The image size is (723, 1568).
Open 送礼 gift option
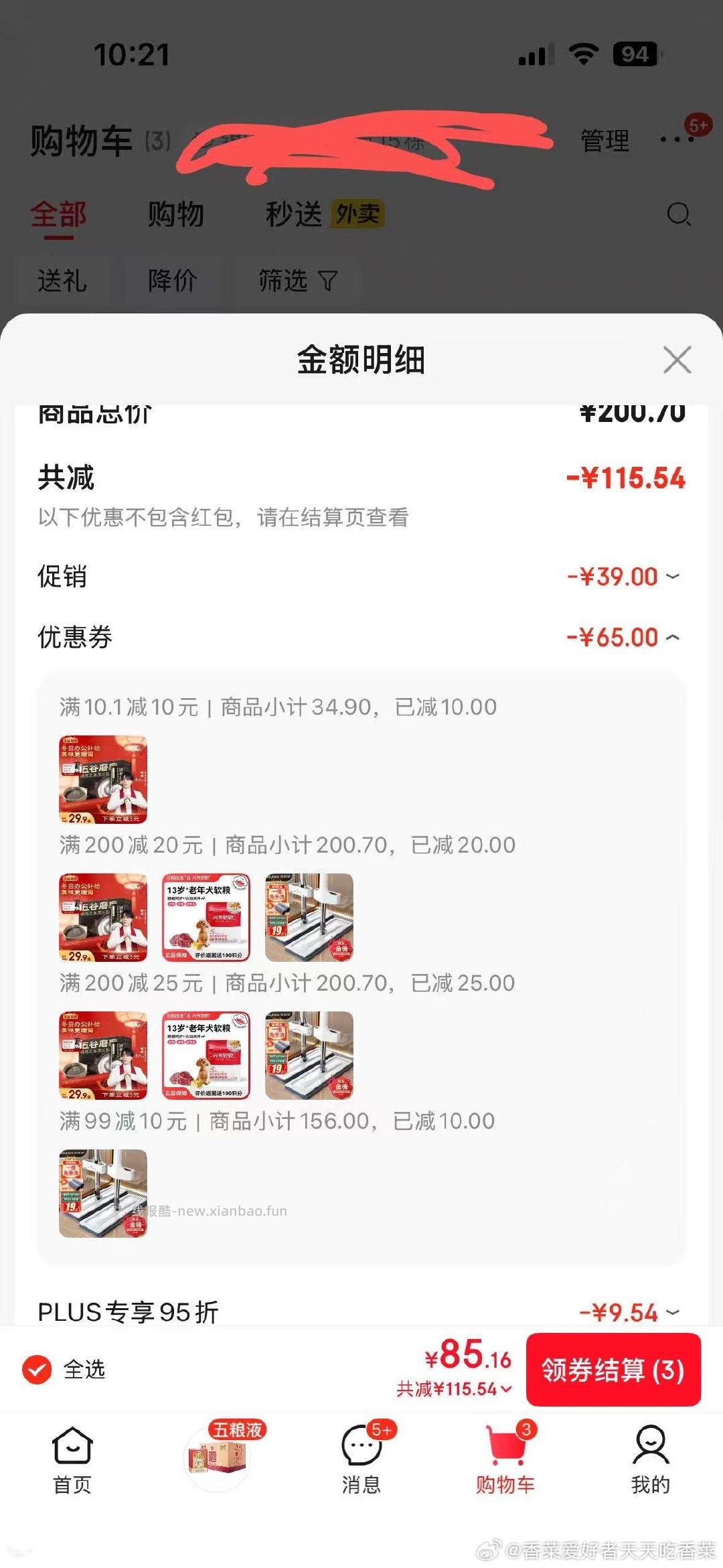pos(62,281)
